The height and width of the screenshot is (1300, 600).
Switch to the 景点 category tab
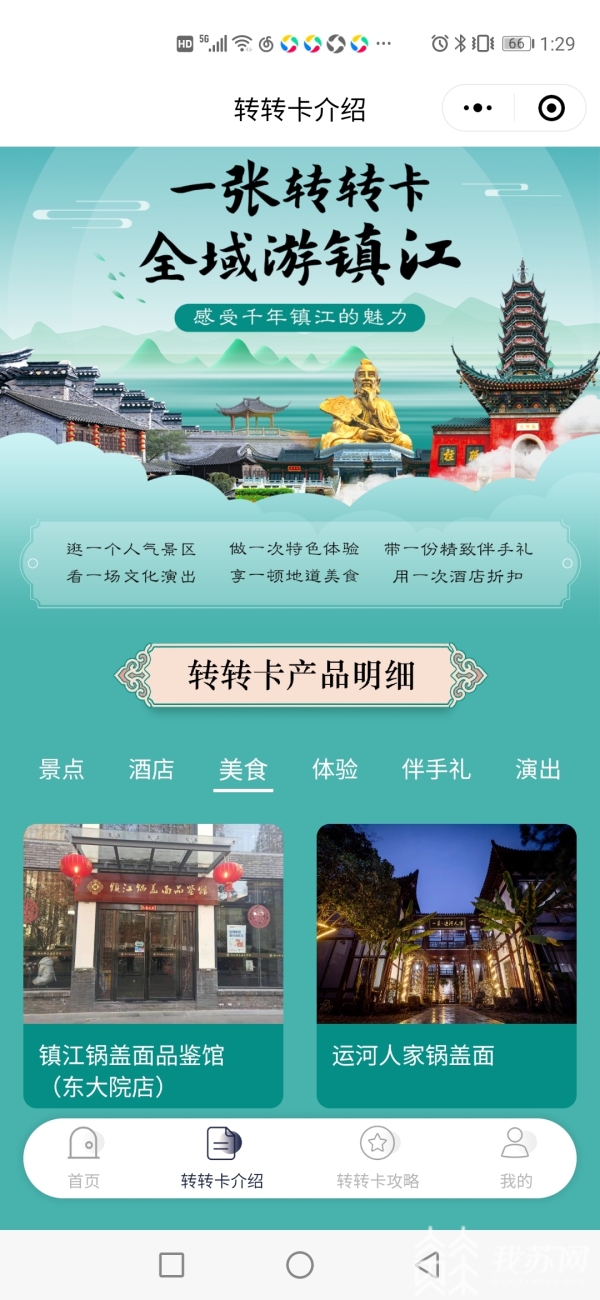(61, 769)
